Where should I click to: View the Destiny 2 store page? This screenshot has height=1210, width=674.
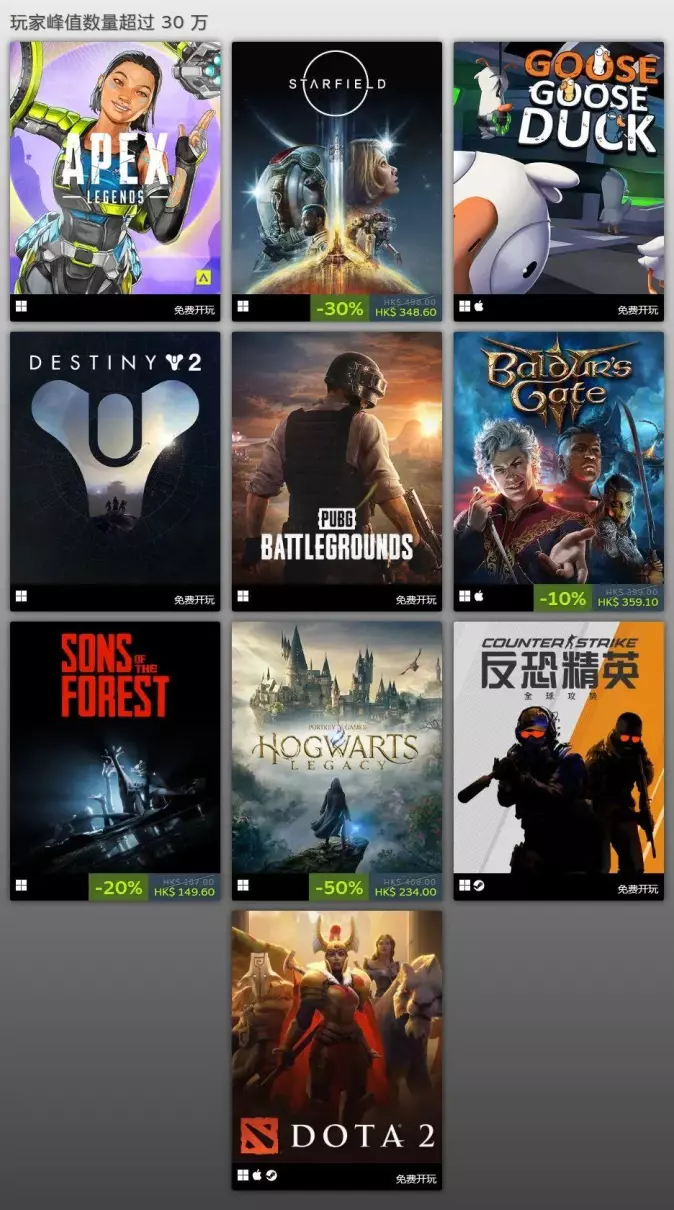115,458
